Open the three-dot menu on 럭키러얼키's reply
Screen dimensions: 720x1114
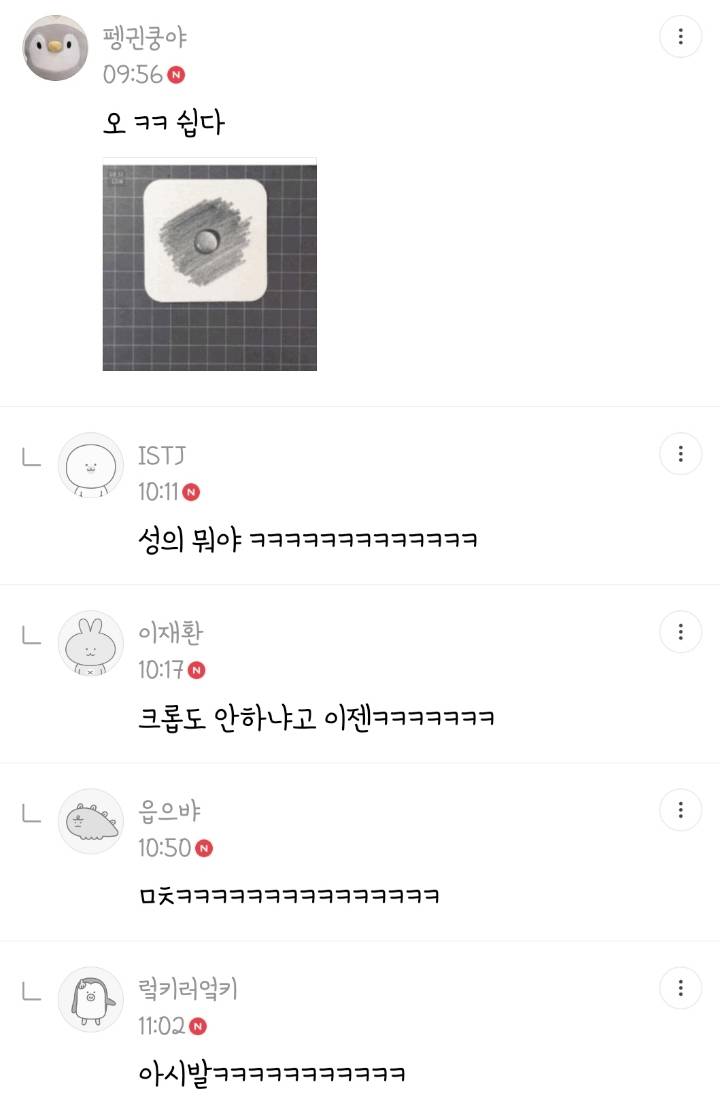point(681,988)
